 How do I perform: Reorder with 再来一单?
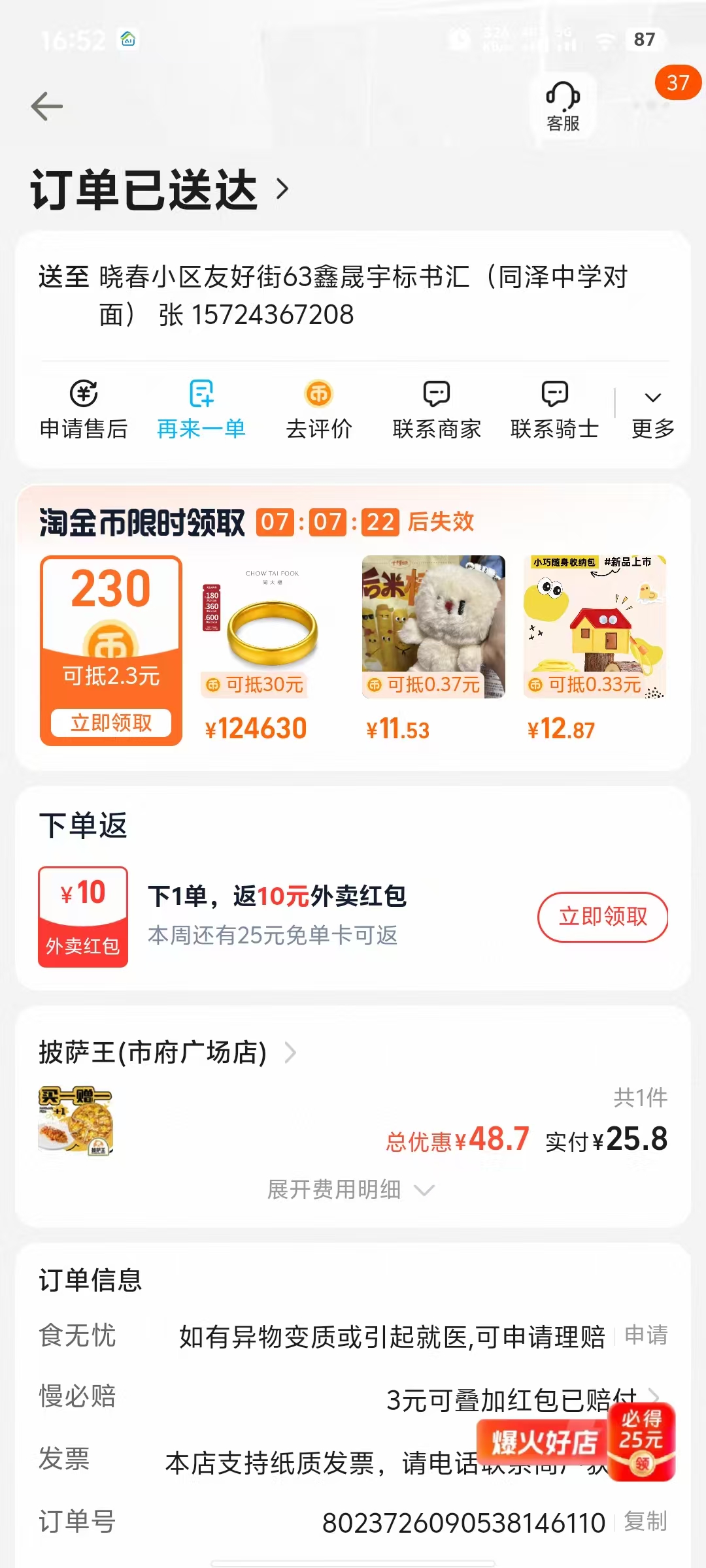[x=201, y=410]
